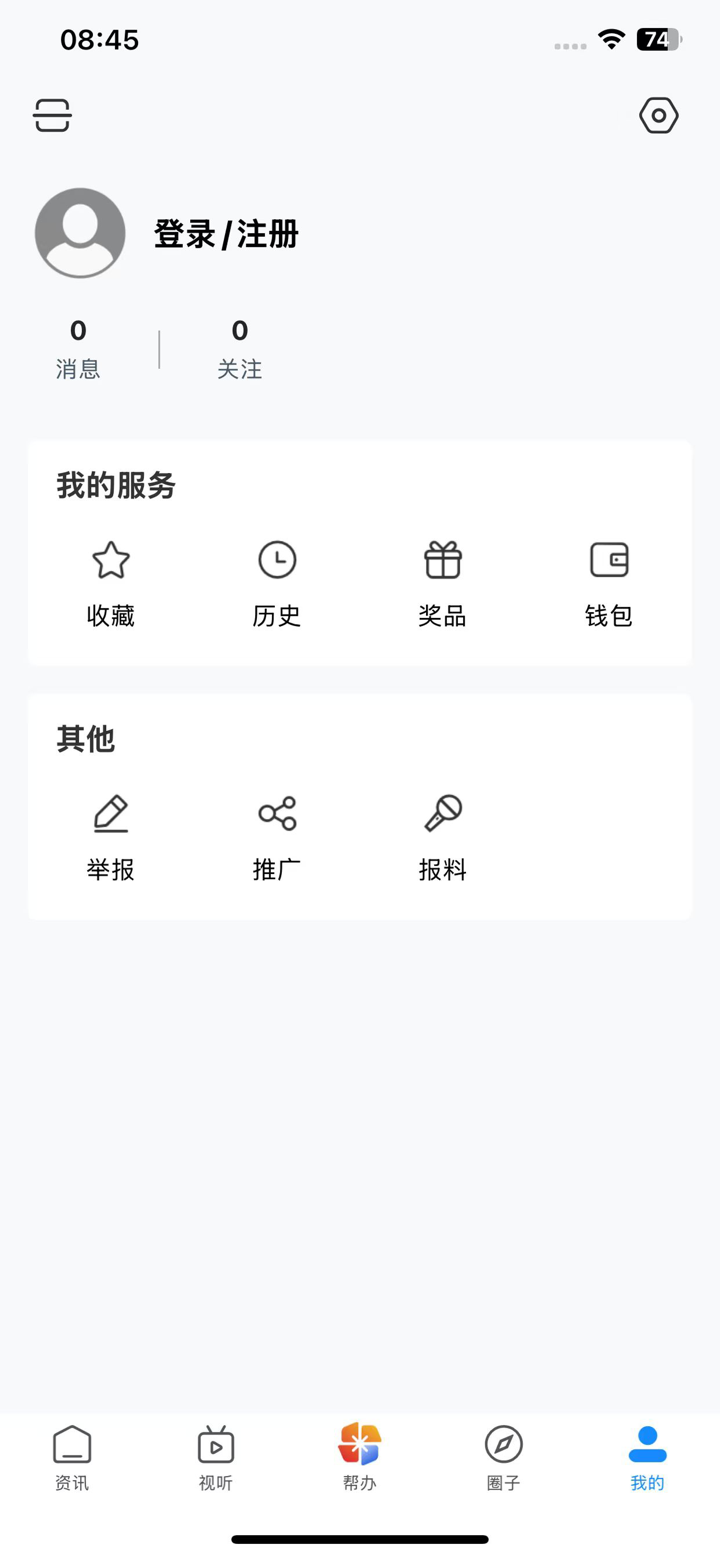Tap the default avatar placeholder
Image resolution: width=720 pixels, height=1558 pixels.
[x=80, y=232]
